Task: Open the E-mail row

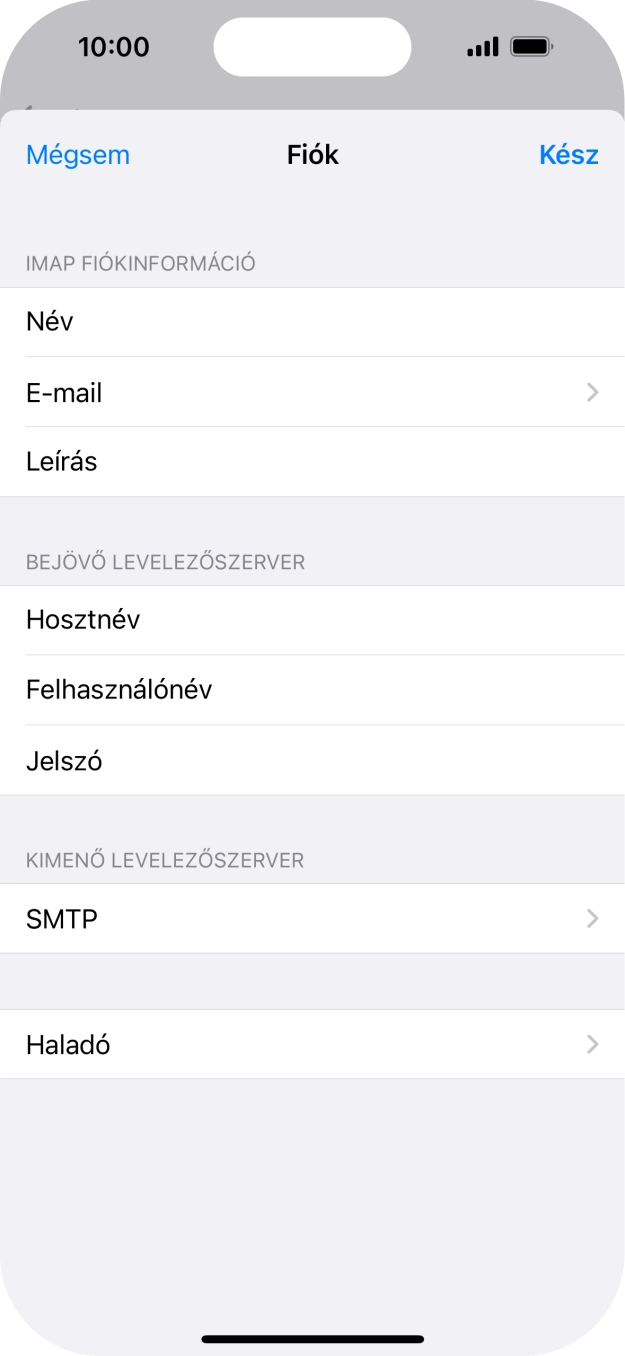Action: tap(312, 392)
